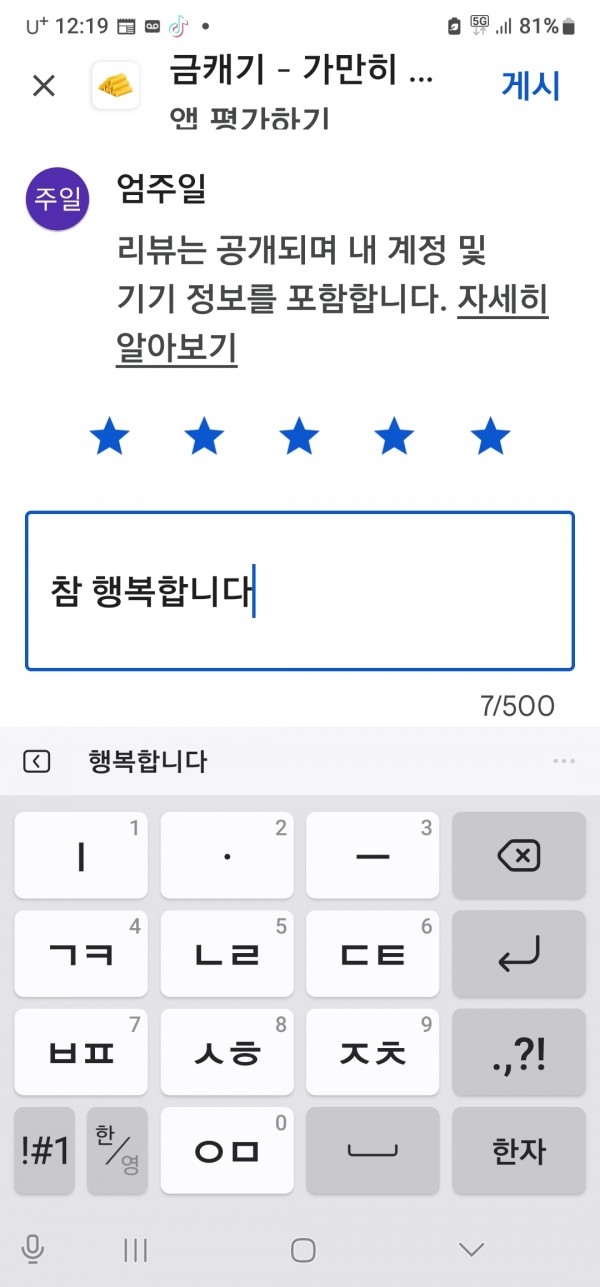Screen dimensions: 600x1287
Task: Toggle the 한/영 language key
Action: point(117,1150)
